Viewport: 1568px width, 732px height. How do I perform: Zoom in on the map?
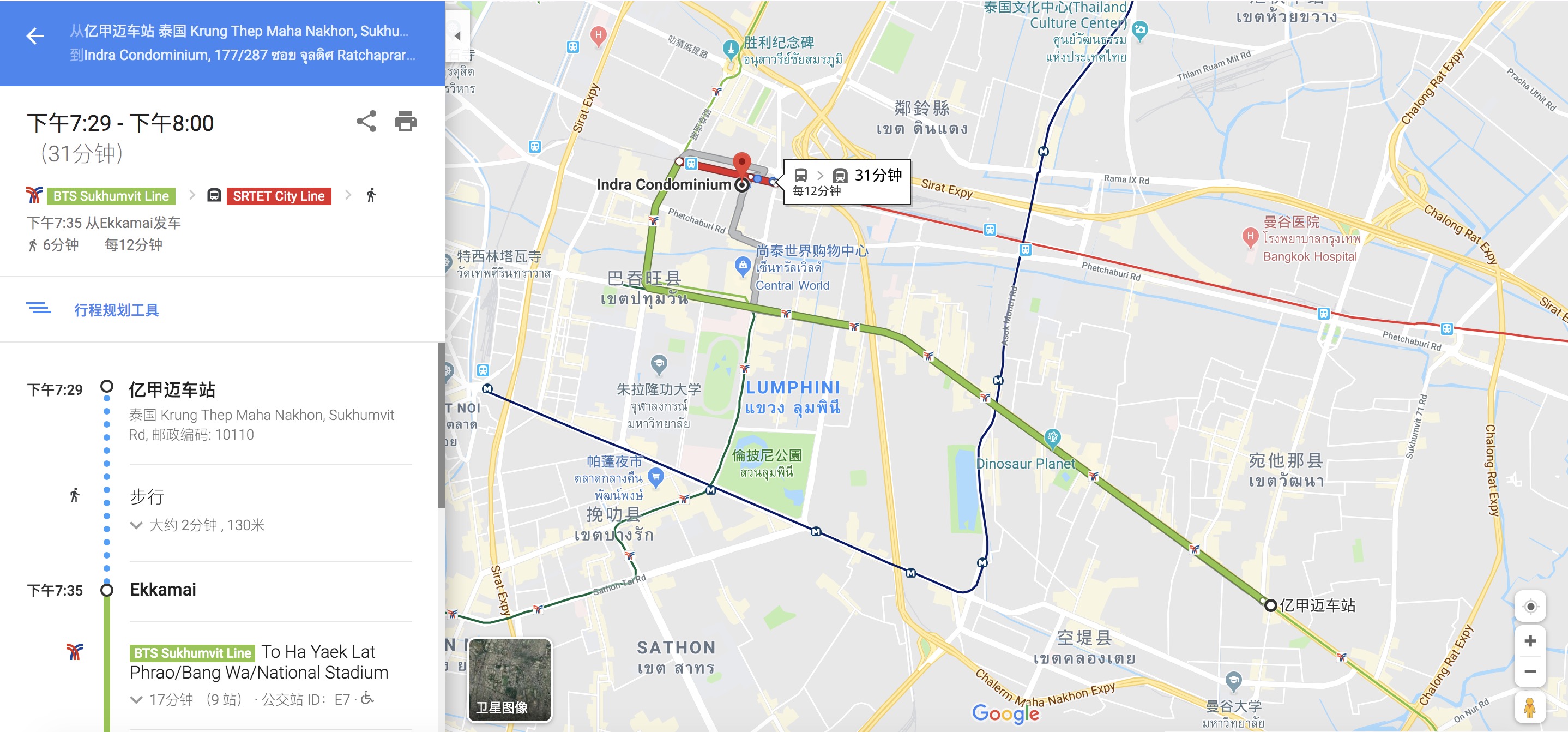coord(1530,641)
